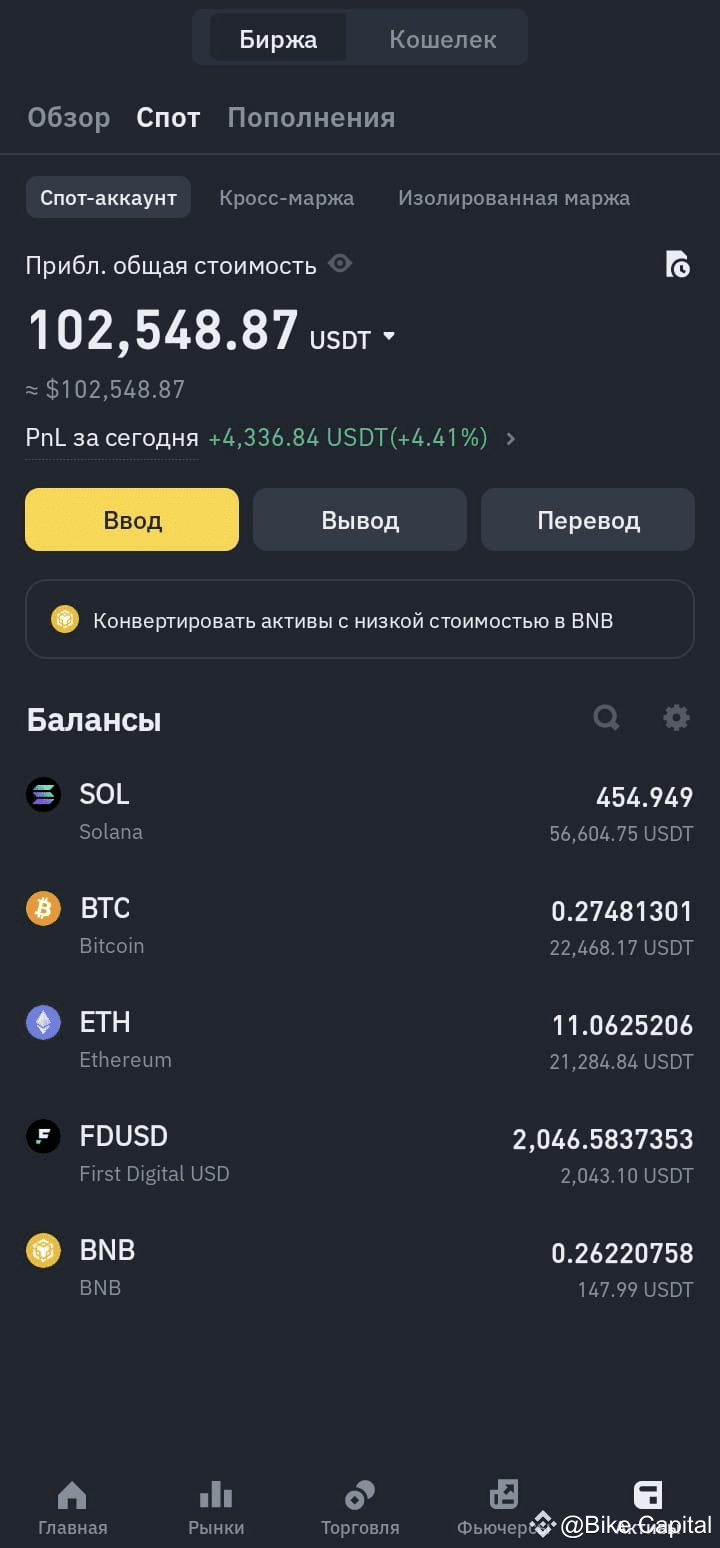Tap the Ethereum coin icon
Viewport: 720px width, 1548px height.
tap(43, 1022)
